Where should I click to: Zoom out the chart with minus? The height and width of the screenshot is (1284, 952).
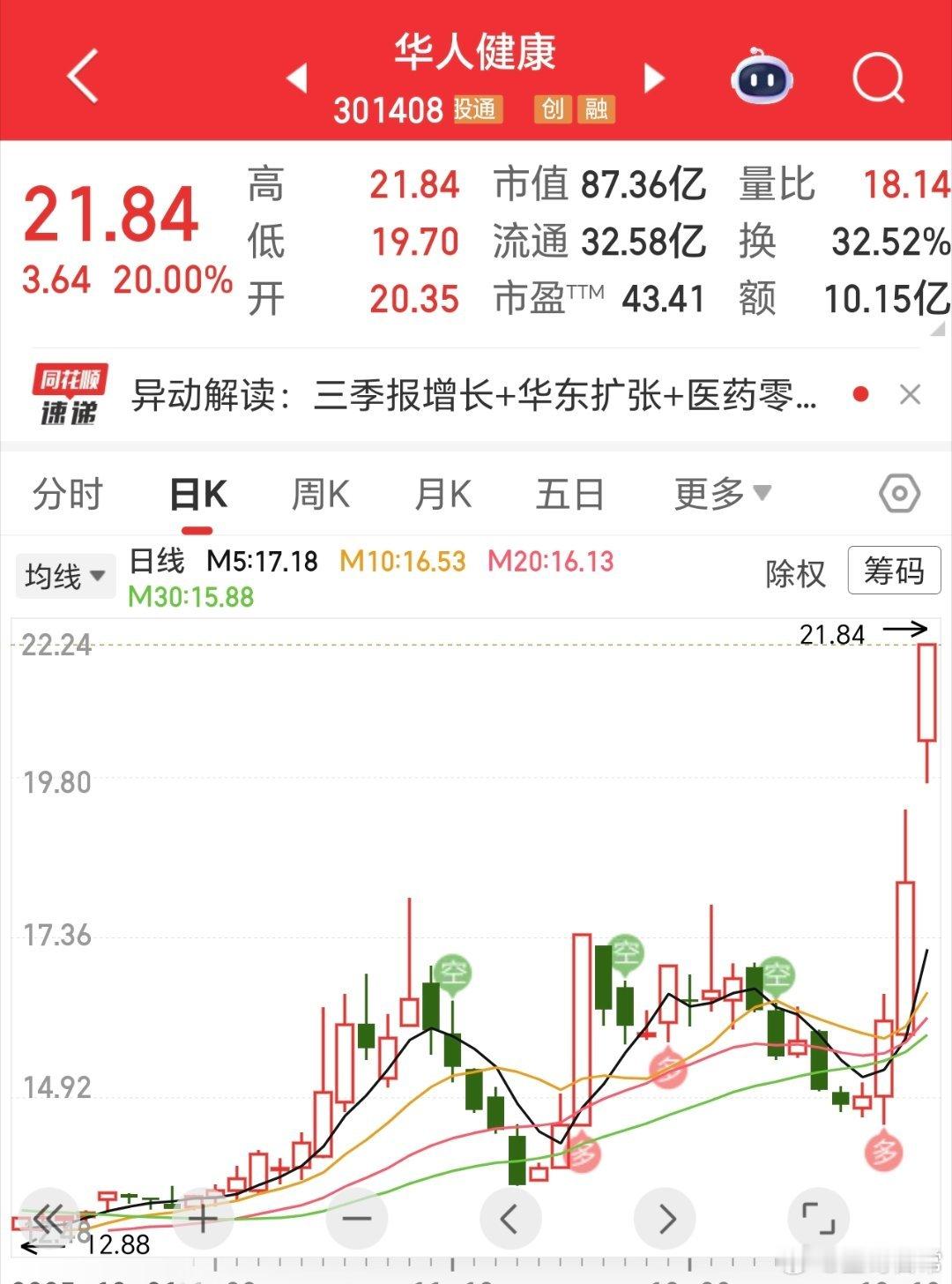pos(356,1220)
